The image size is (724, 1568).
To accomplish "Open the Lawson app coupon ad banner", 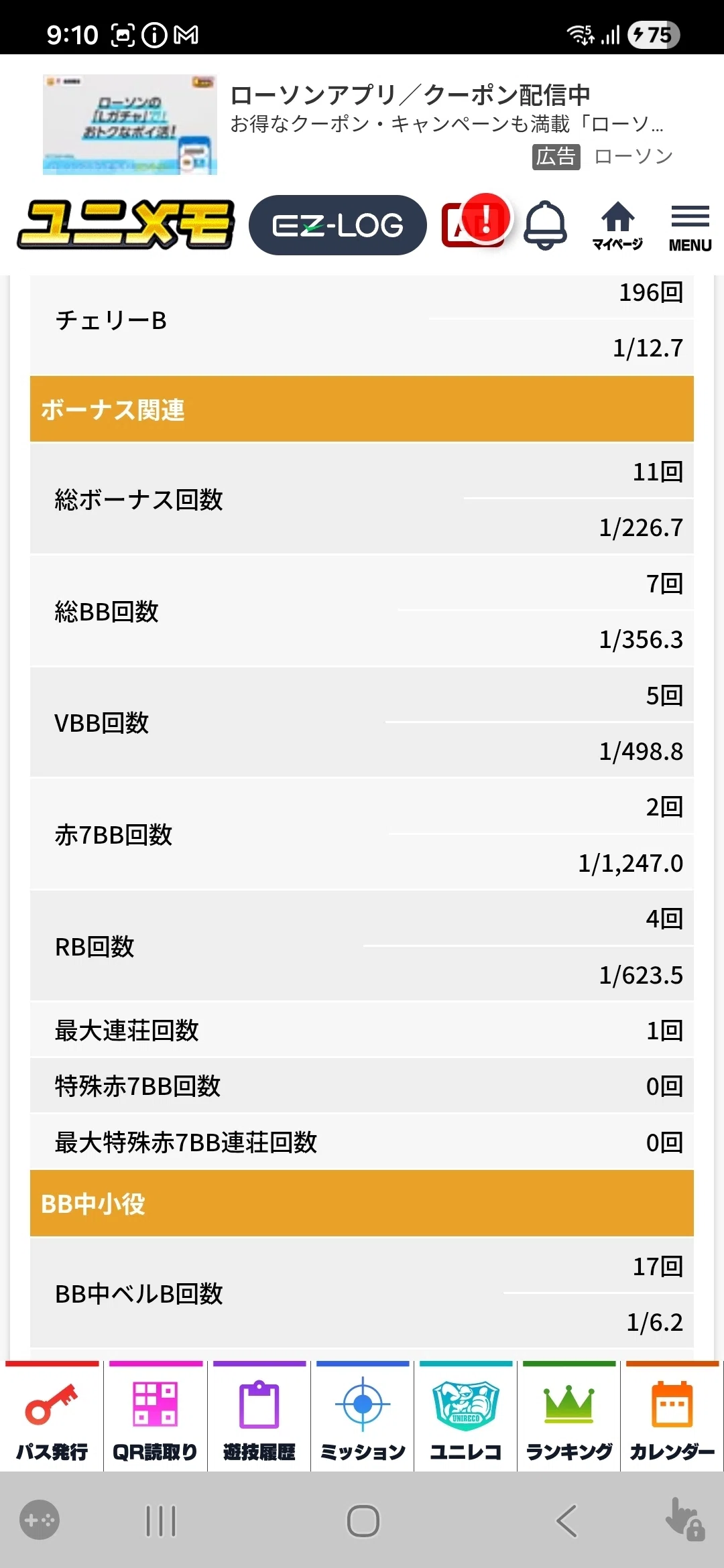I will tap(362, 125).
